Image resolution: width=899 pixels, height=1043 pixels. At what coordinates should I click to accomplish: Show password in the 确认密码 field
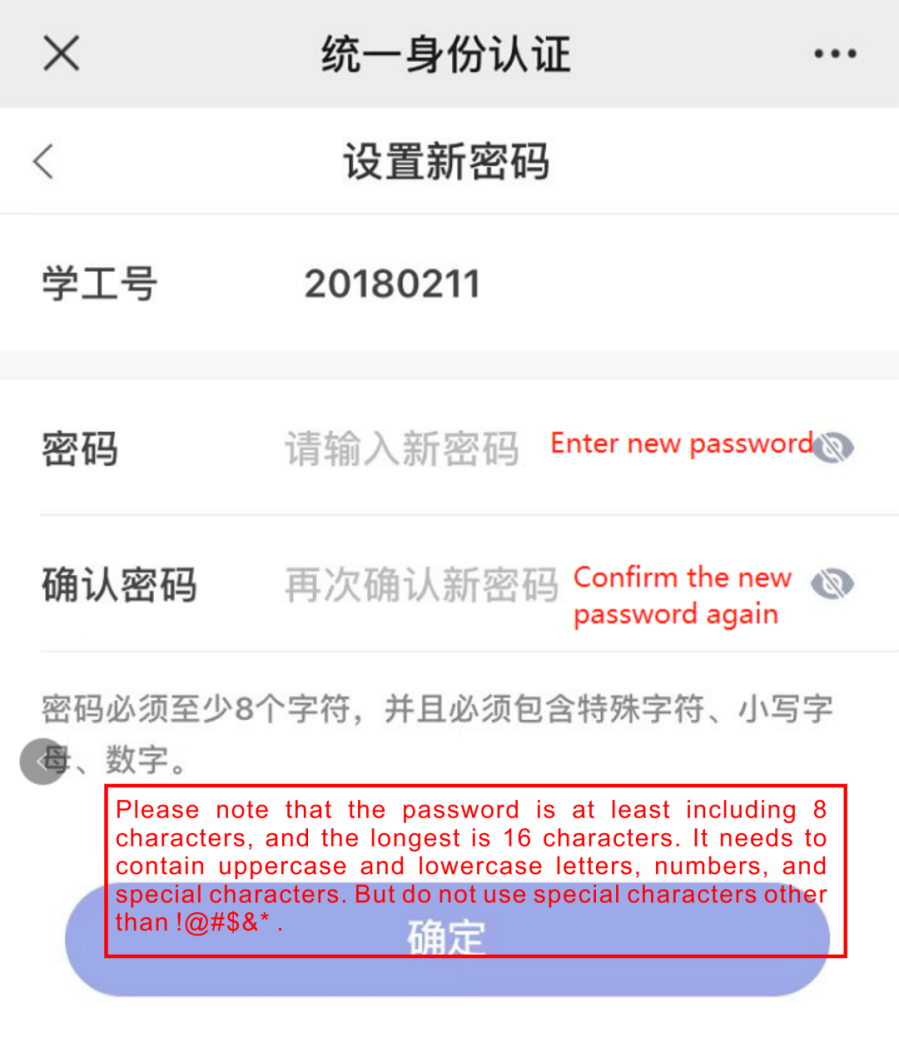(832, 583)
